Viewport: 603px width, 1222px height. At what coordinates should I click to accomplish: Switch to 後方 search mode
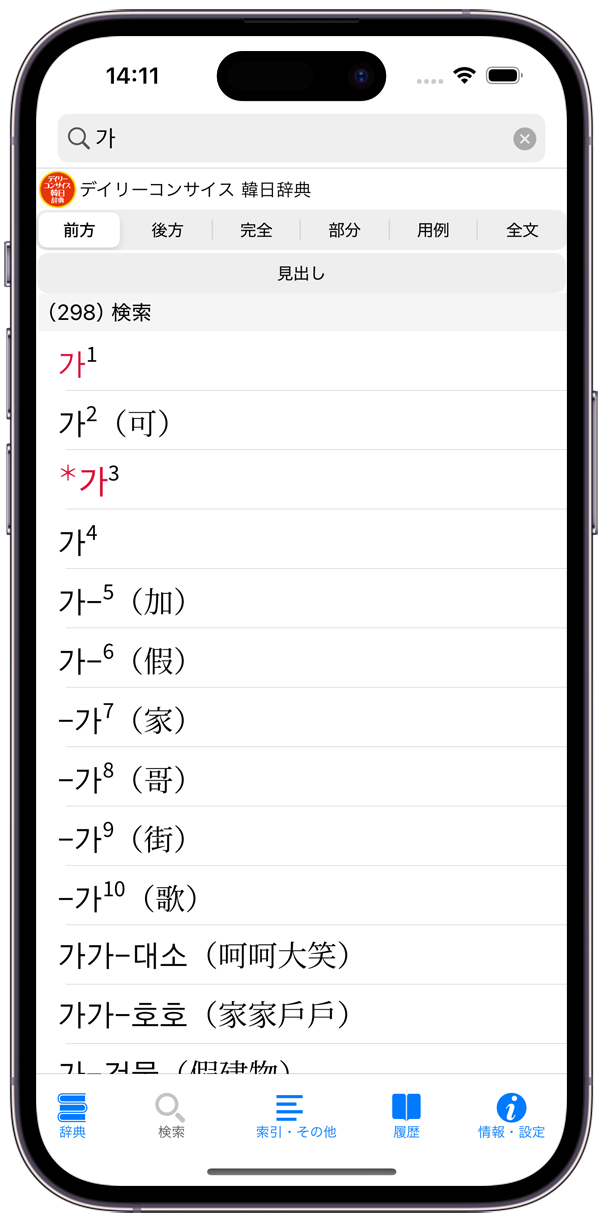click(x=167, y=230)
